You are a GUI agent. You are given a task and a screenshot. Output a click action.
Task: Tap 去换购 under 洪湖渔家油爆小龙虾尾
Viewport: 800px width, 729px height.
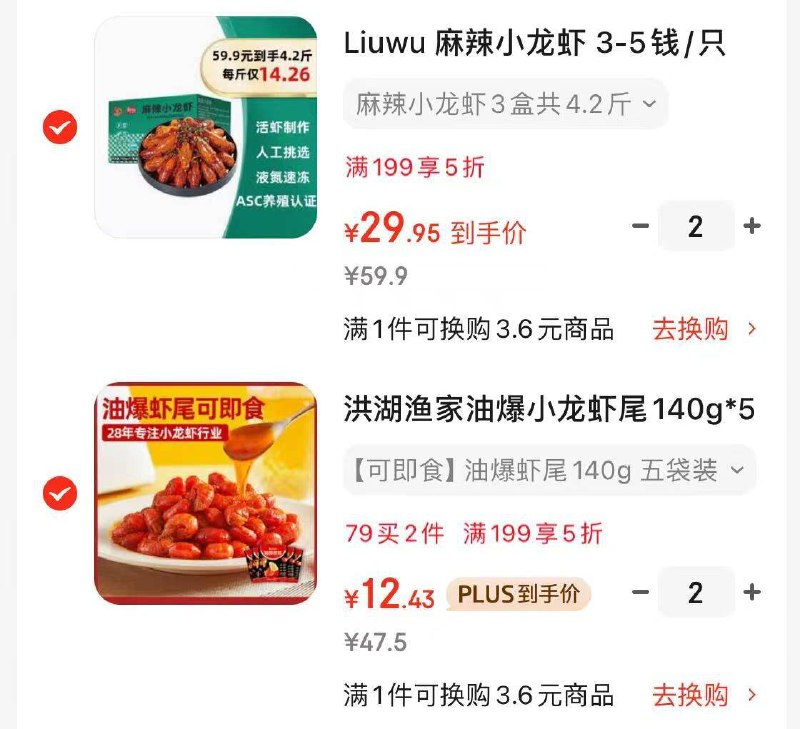click(x=704, y=695)
